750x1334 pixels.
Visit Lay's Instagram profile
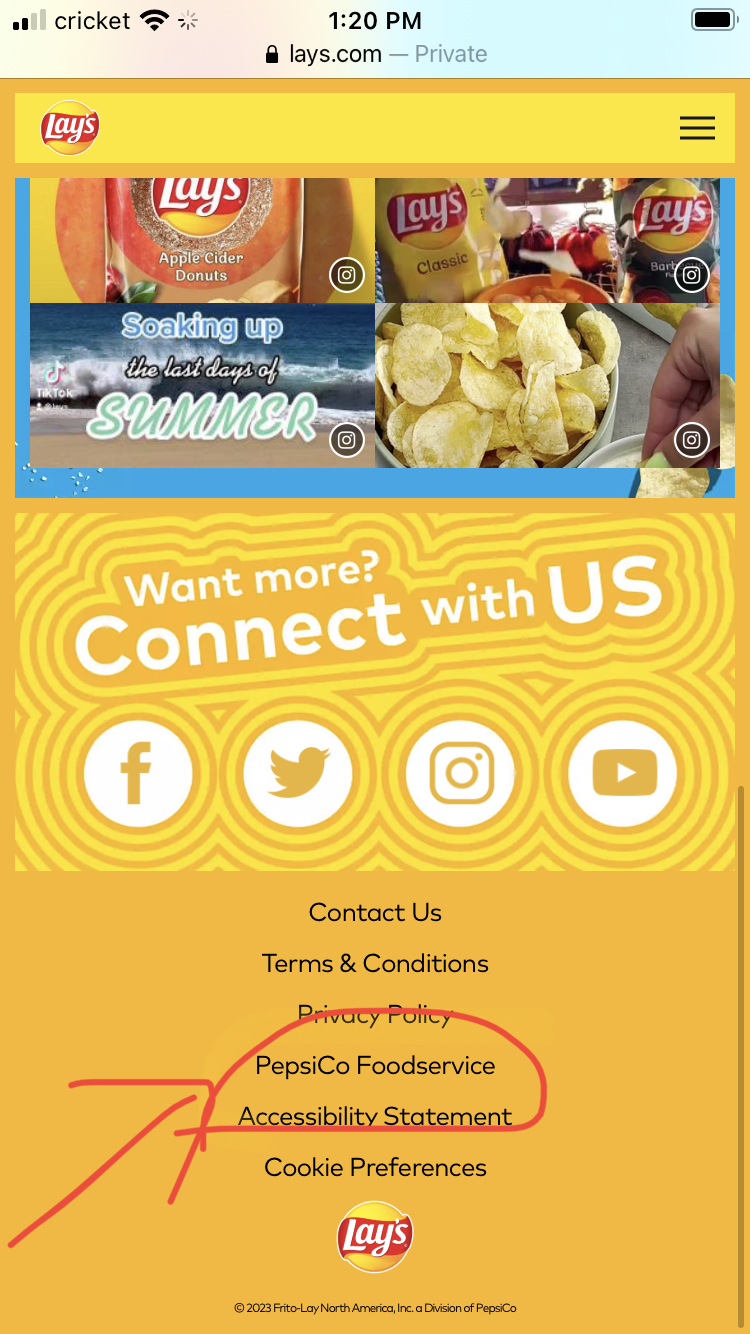pos(460,773)
